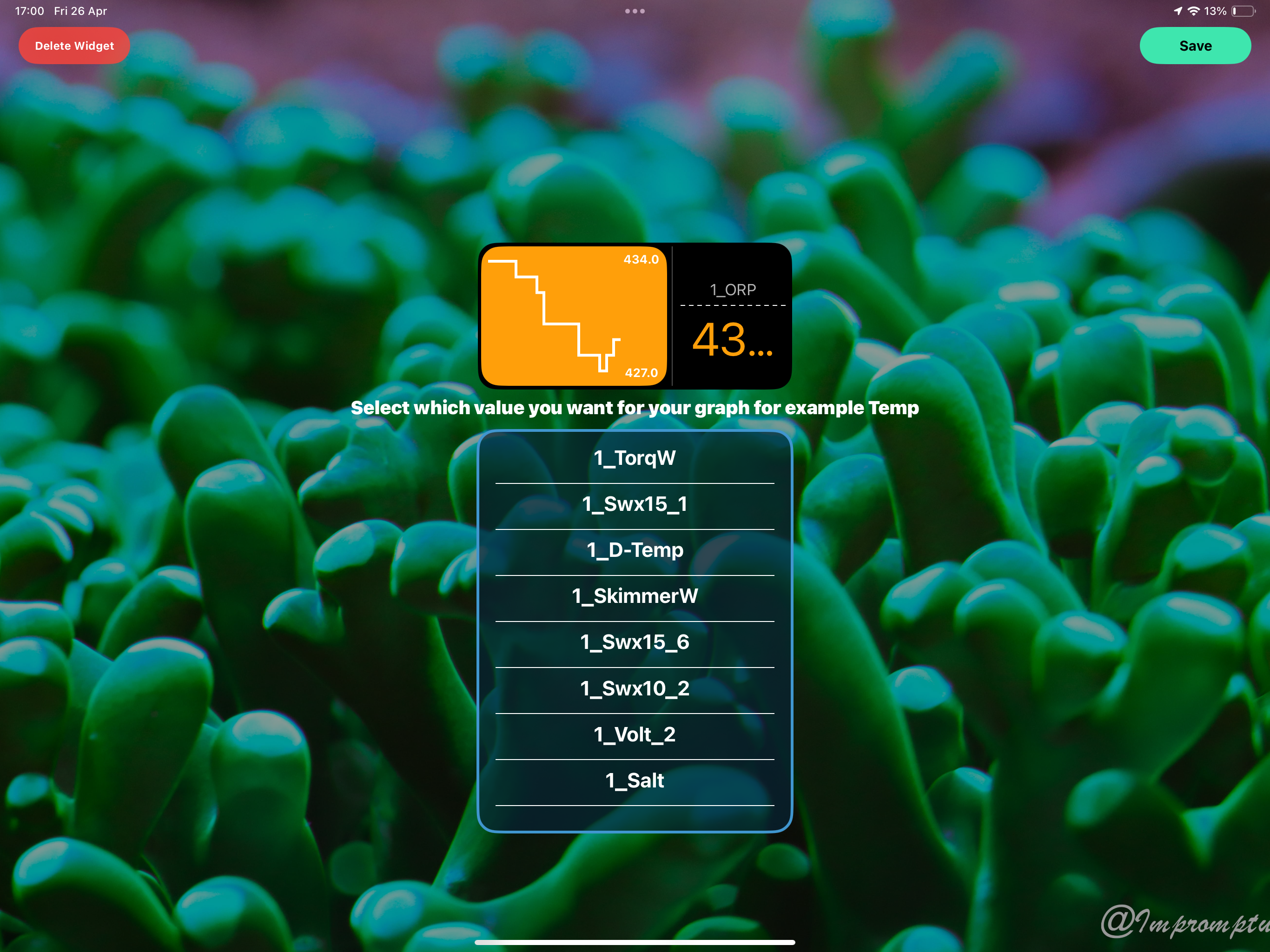
Task: Save the widget configuration
Action: 1195,46
